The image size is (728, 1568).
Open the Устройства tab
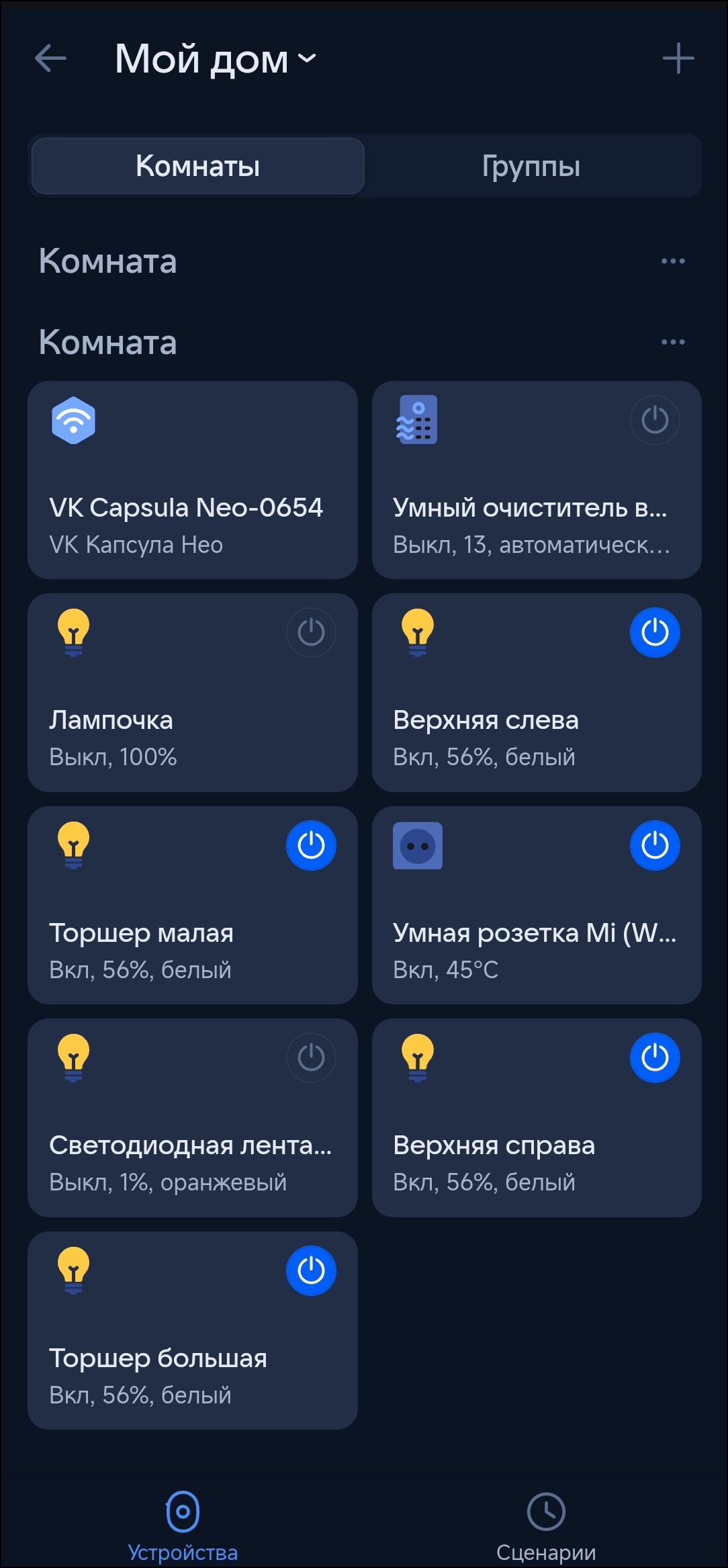click(183, 1526)
